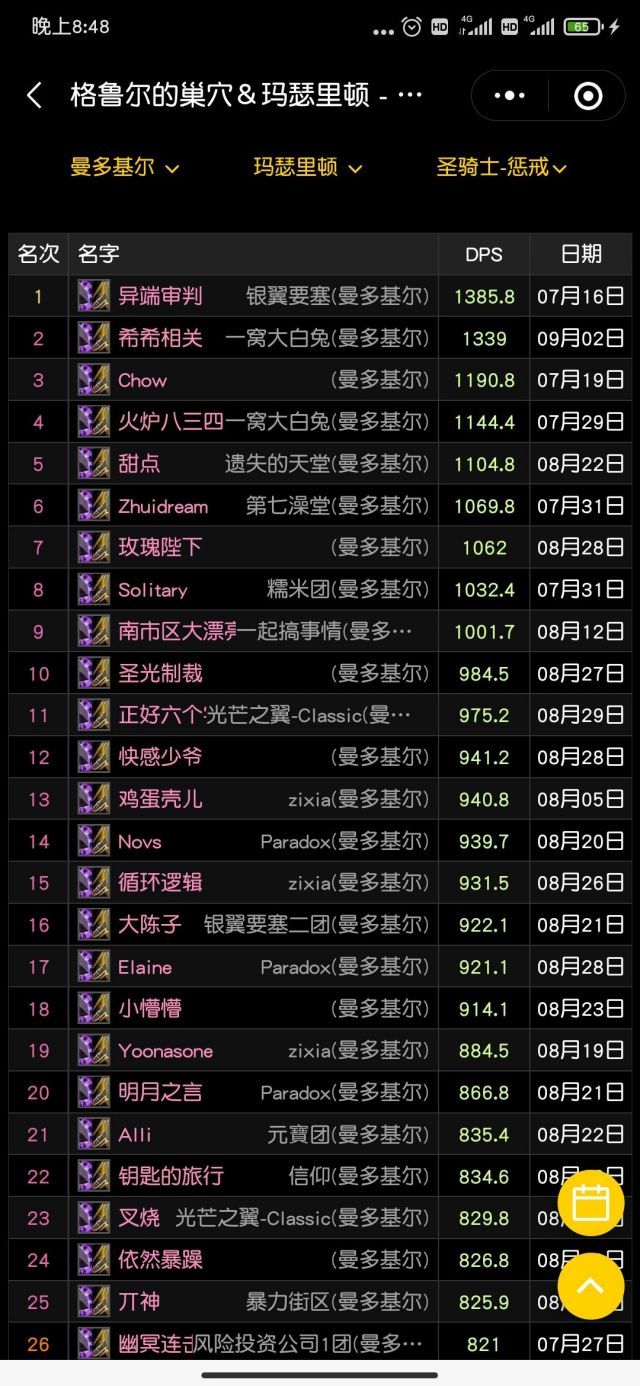This screenshot has width=640, height=1386.
Task: Open Zhuidream's ranking entry
Action: click(x=320, y=506)
